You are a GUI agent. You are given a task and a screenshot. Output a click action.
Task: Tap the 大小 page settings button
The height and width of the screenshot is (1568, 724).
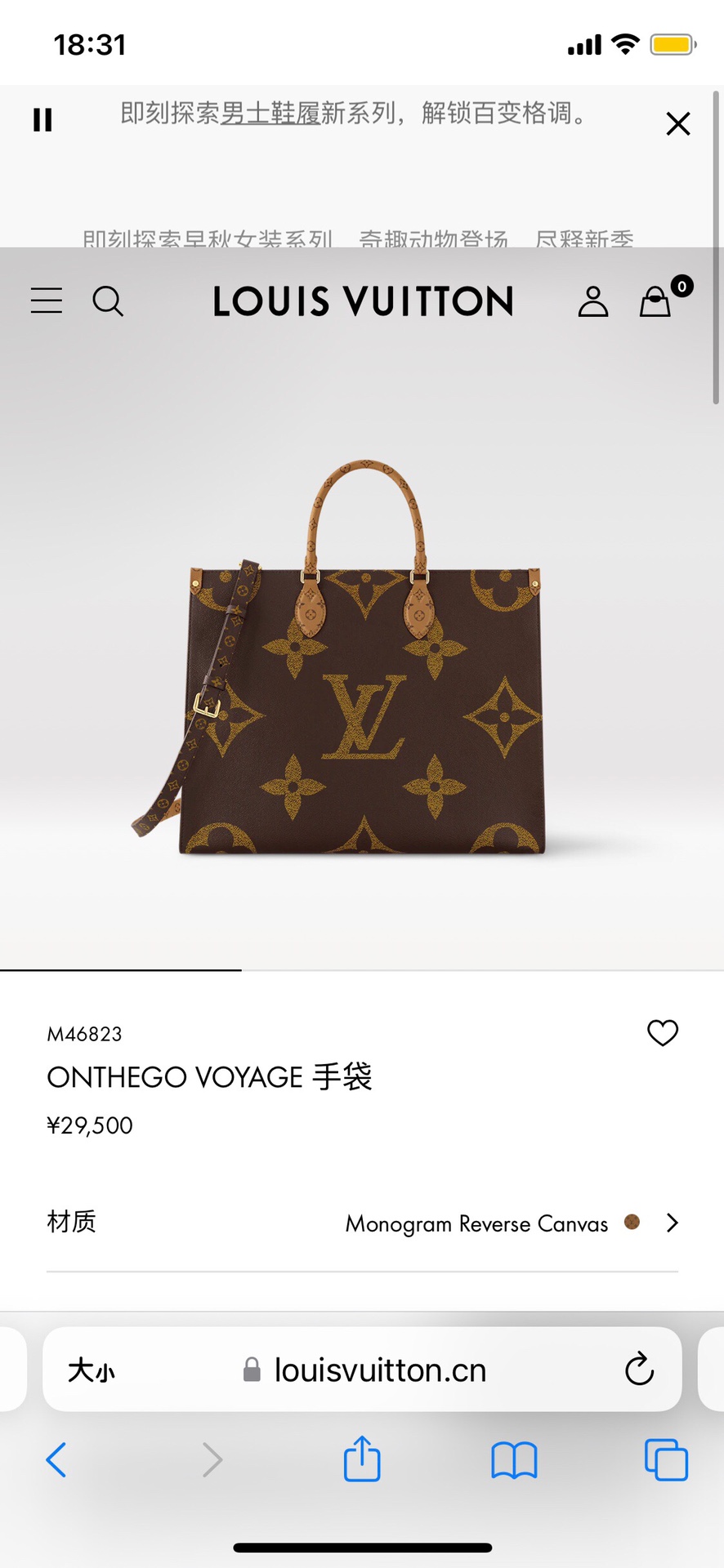91,1370
